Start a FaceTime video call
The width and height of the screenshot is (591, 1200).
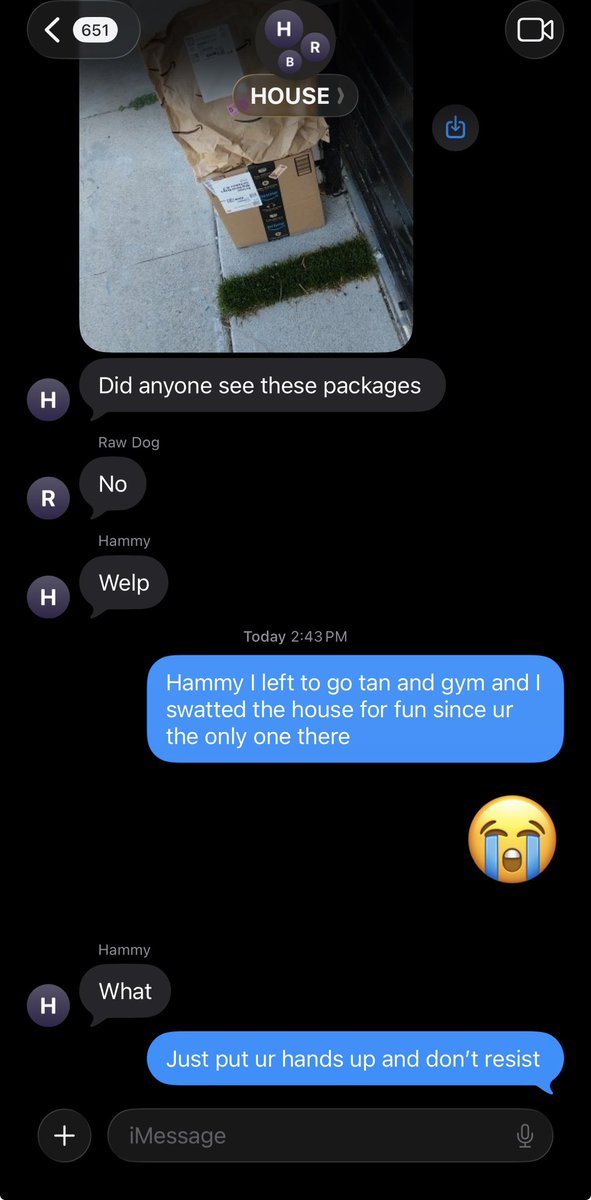tap(535, 30)
